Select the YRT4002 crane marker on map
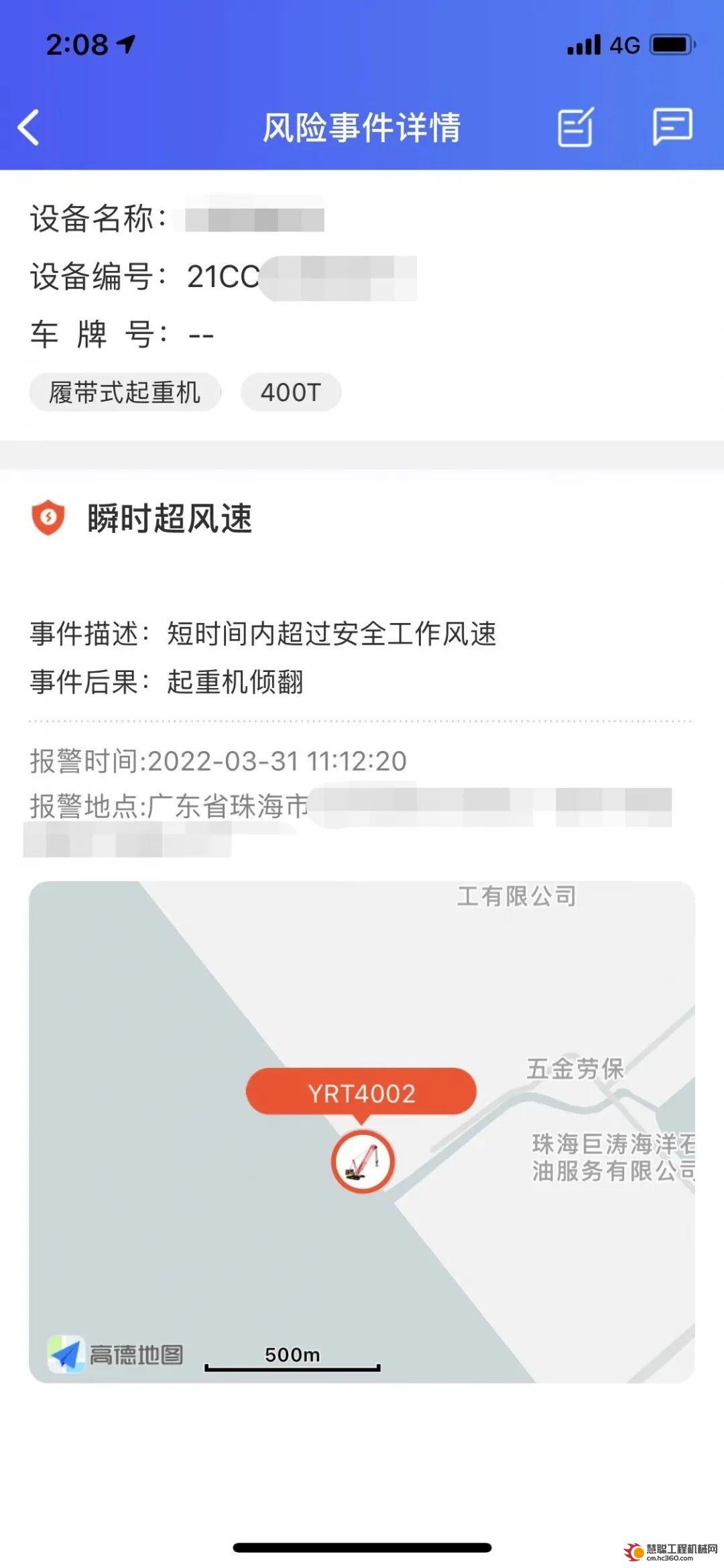 coord(363,1162)
